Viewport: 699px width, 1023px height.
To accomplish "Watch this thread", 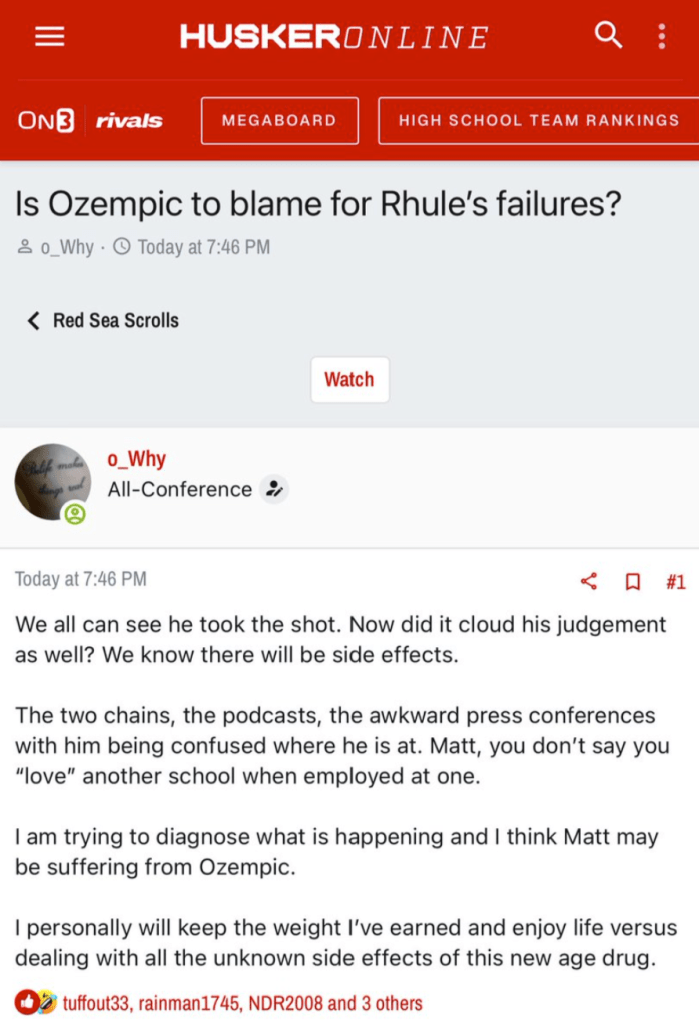I will (x=349, y=380).
